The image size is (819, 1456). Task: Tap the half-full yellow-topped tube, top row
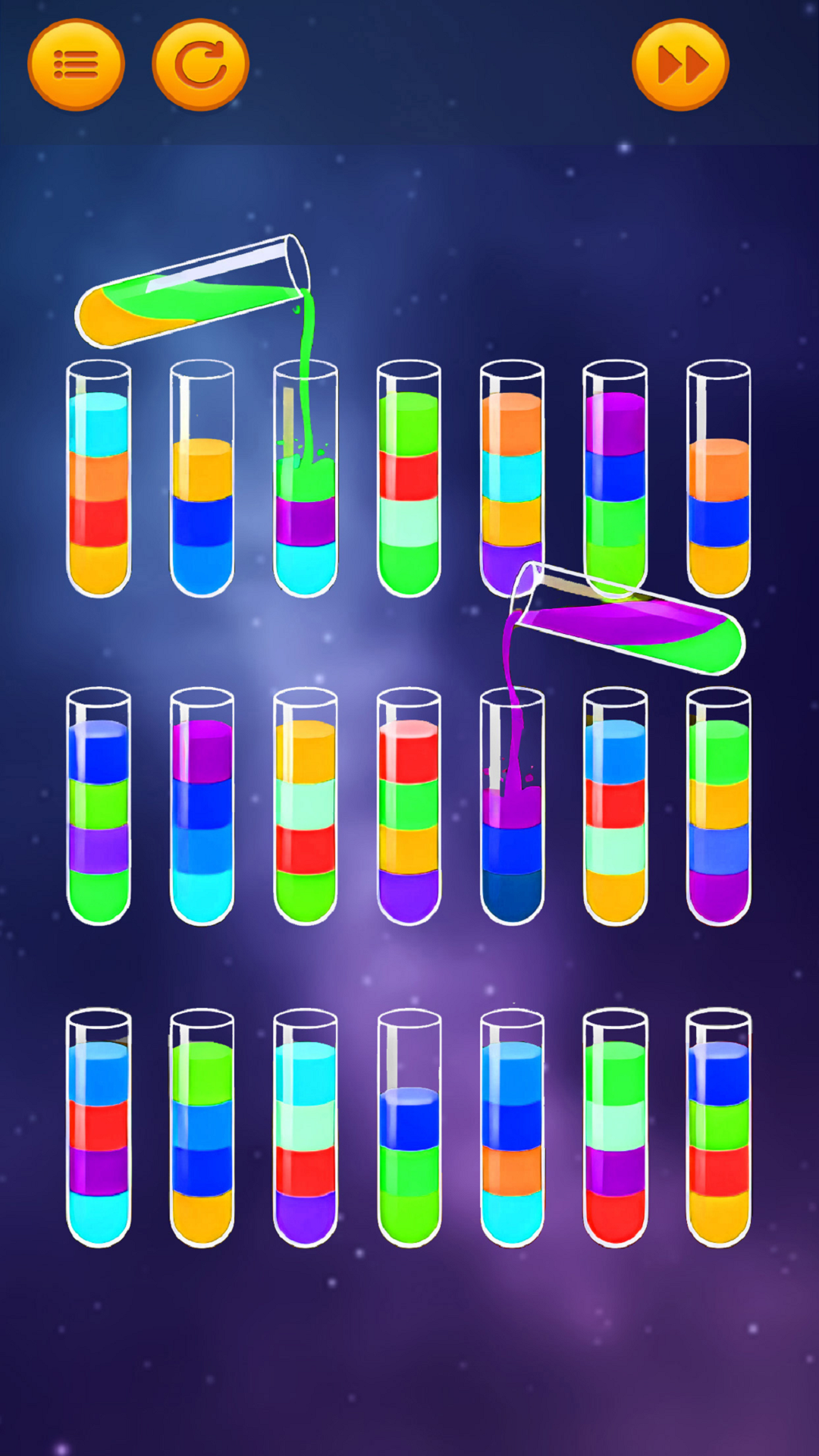202,500
